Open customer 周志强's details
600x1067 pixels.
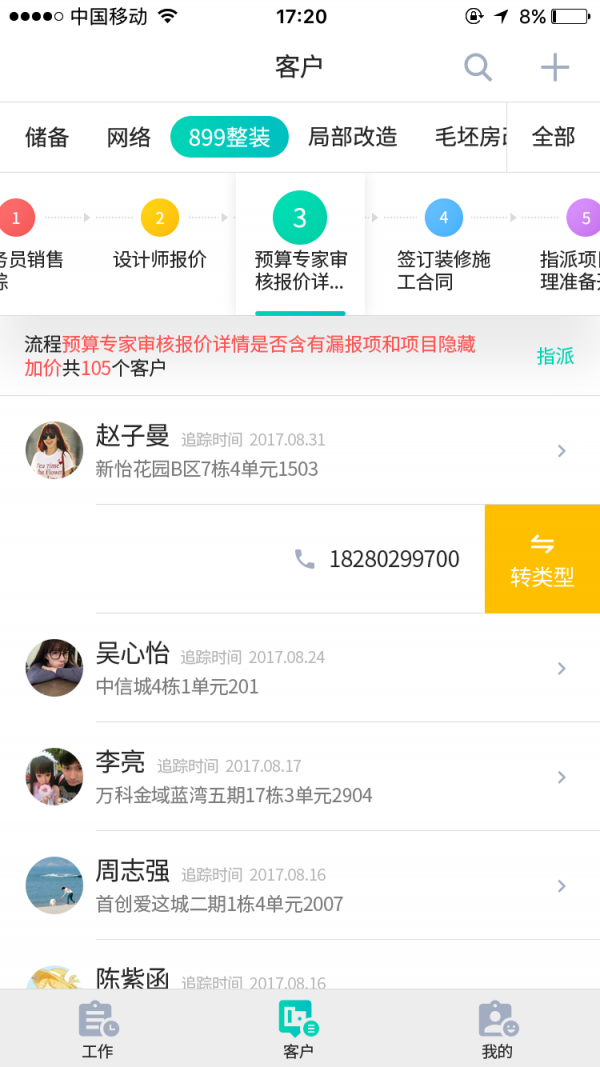coord(300,886)
